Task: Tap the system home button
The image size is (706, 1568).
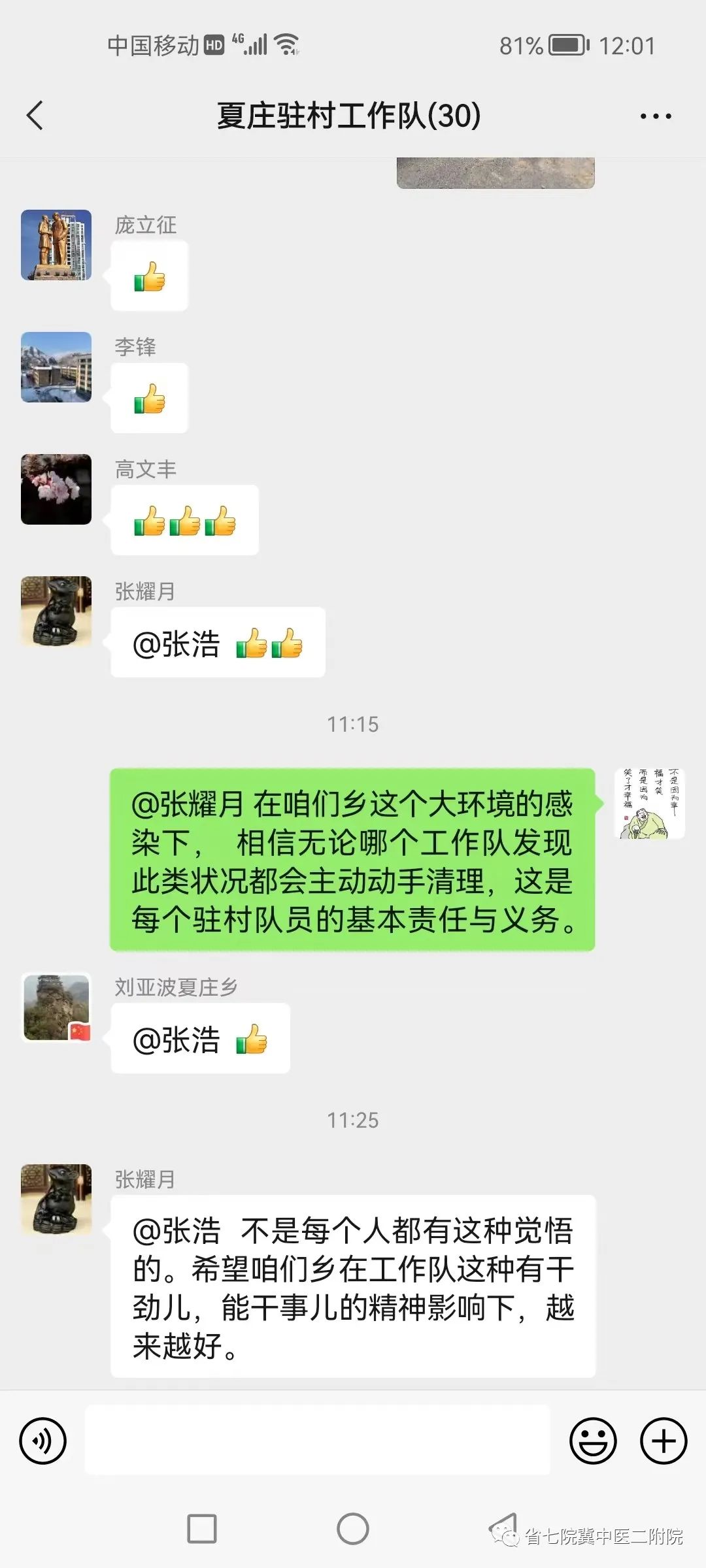Action: tap(353, 1529)
